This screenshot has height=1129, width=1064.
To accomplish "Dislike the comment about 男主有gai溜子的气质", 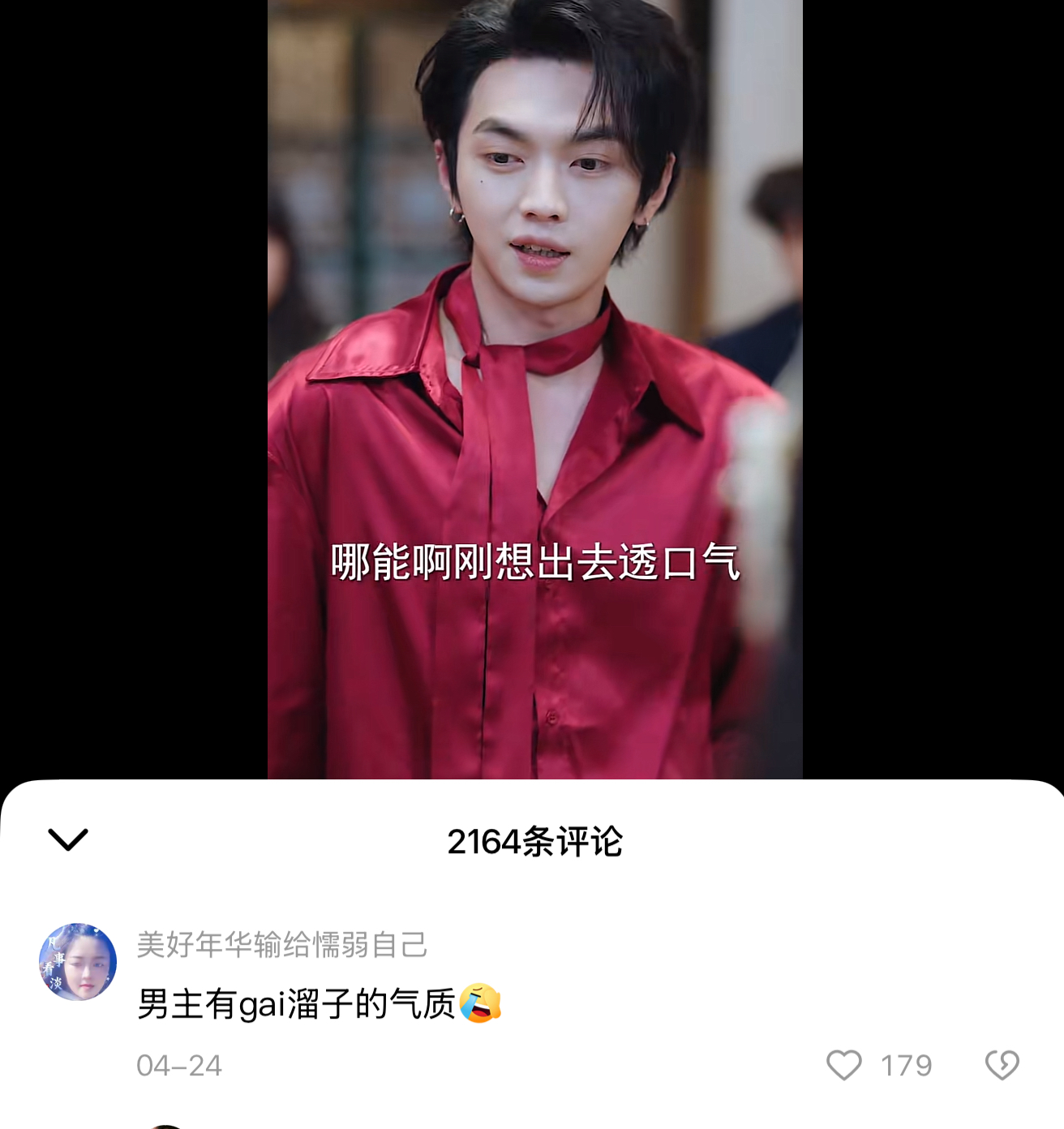I will (1002, 1065).
